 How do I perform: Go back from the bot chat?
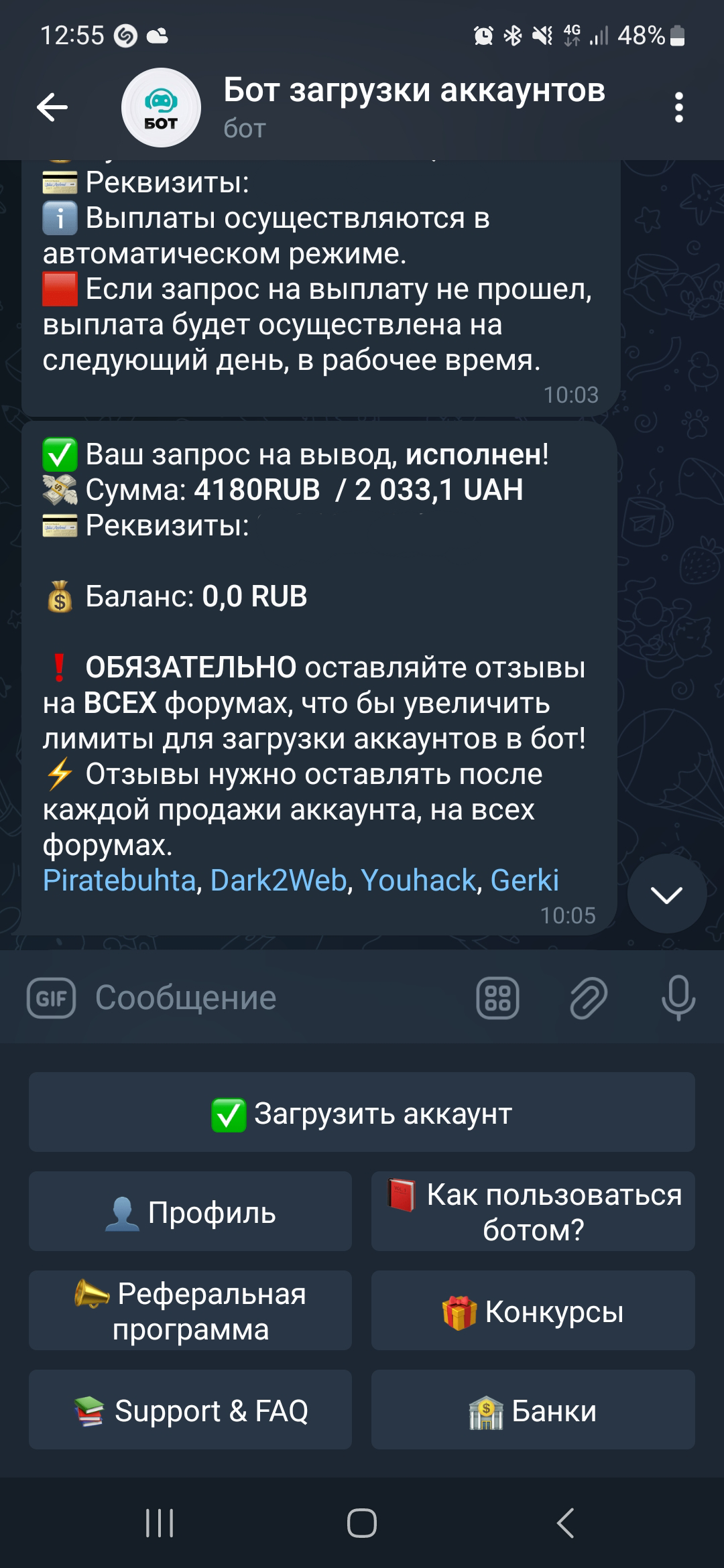pyautogui.click(x=52, y=107)
